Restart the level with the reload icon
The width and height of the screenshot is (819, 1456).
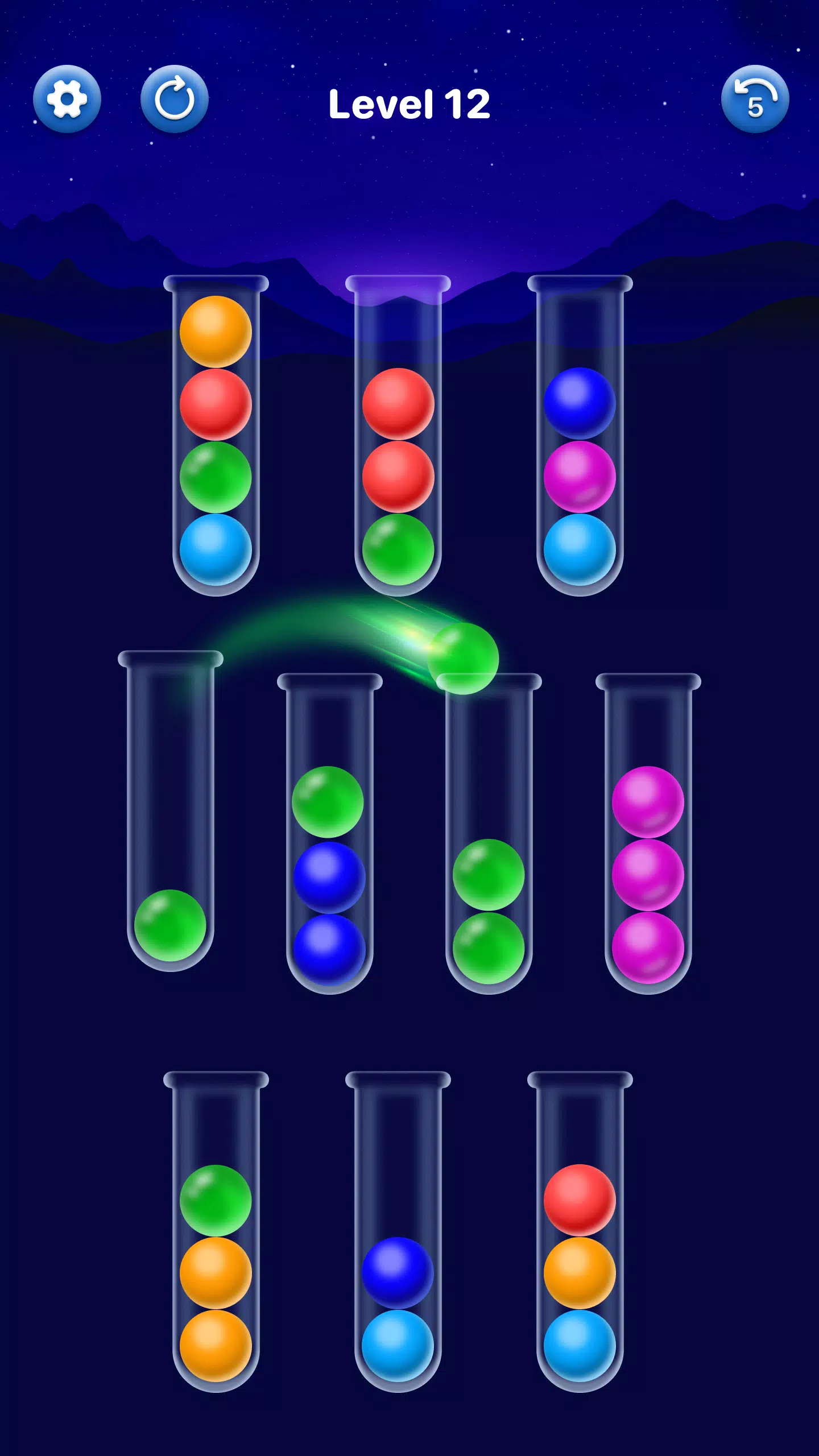point(175,99)
